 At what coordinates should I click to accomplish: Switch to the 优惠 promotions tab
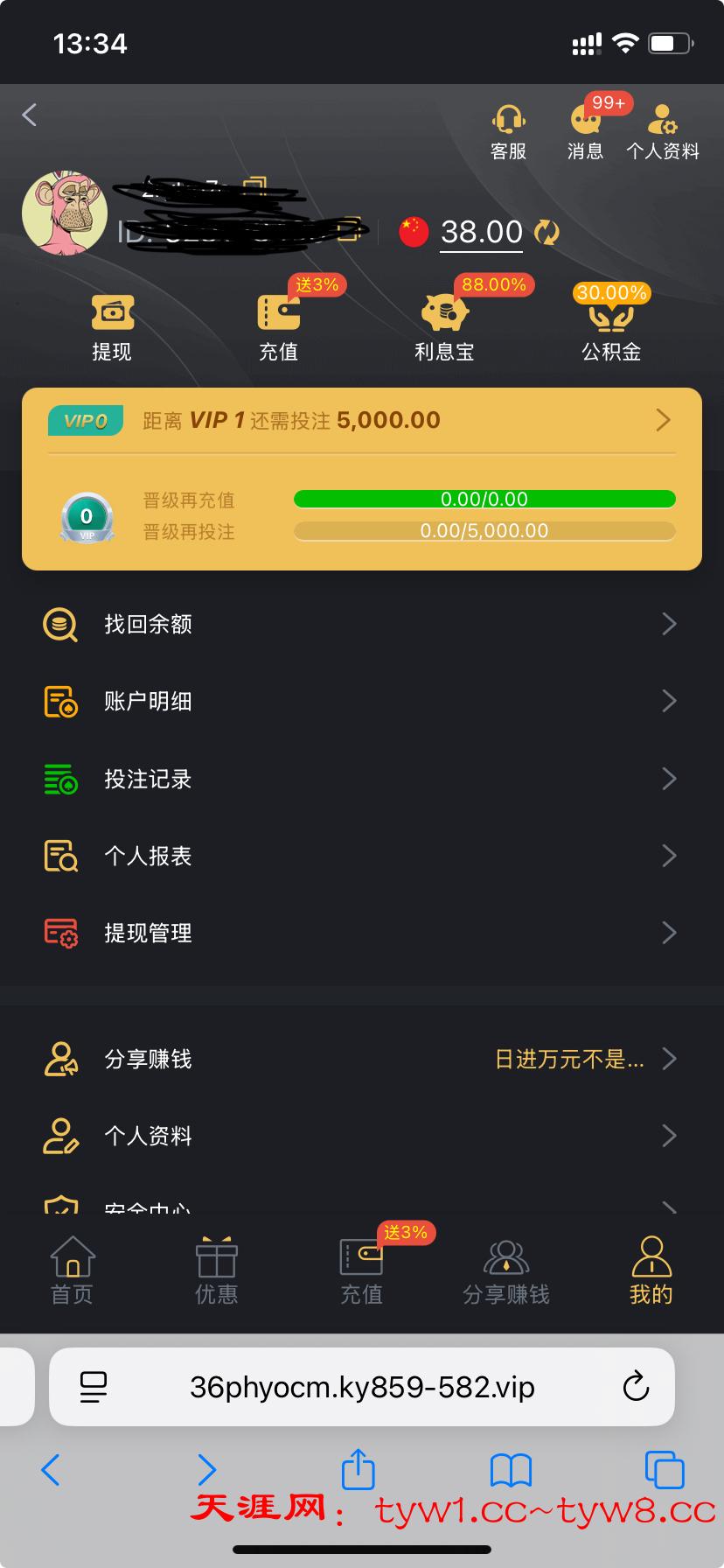coord(217,1270)
